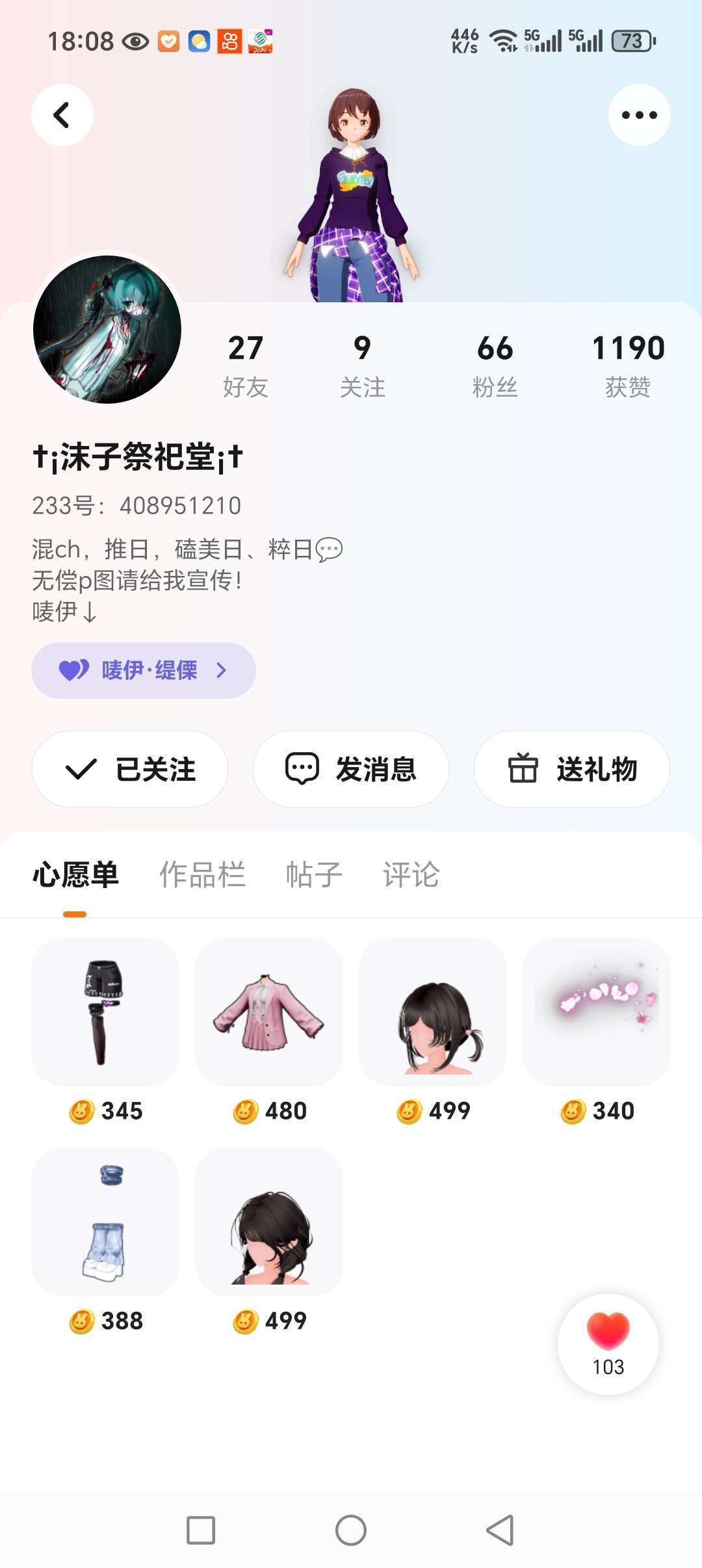The height and width of the screenshot is (1568, 702).
Task: Open the pigtail hairstyle item priced 499
Action: [433, 1012]
